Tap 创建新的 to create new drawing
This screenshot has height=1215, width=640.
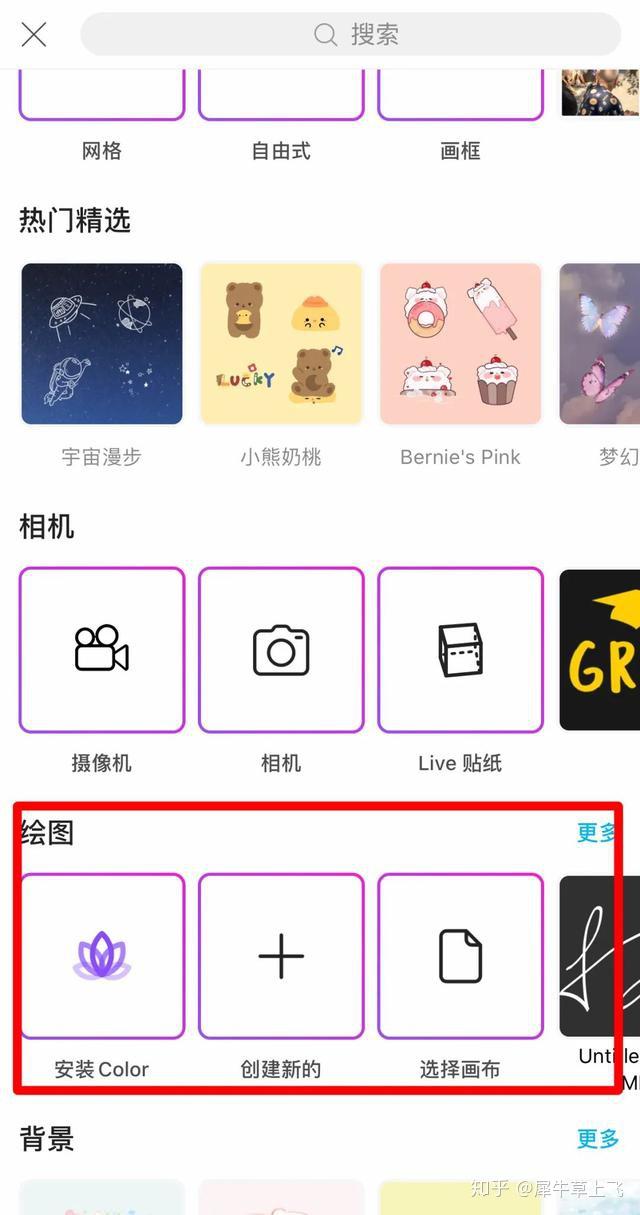281,956
